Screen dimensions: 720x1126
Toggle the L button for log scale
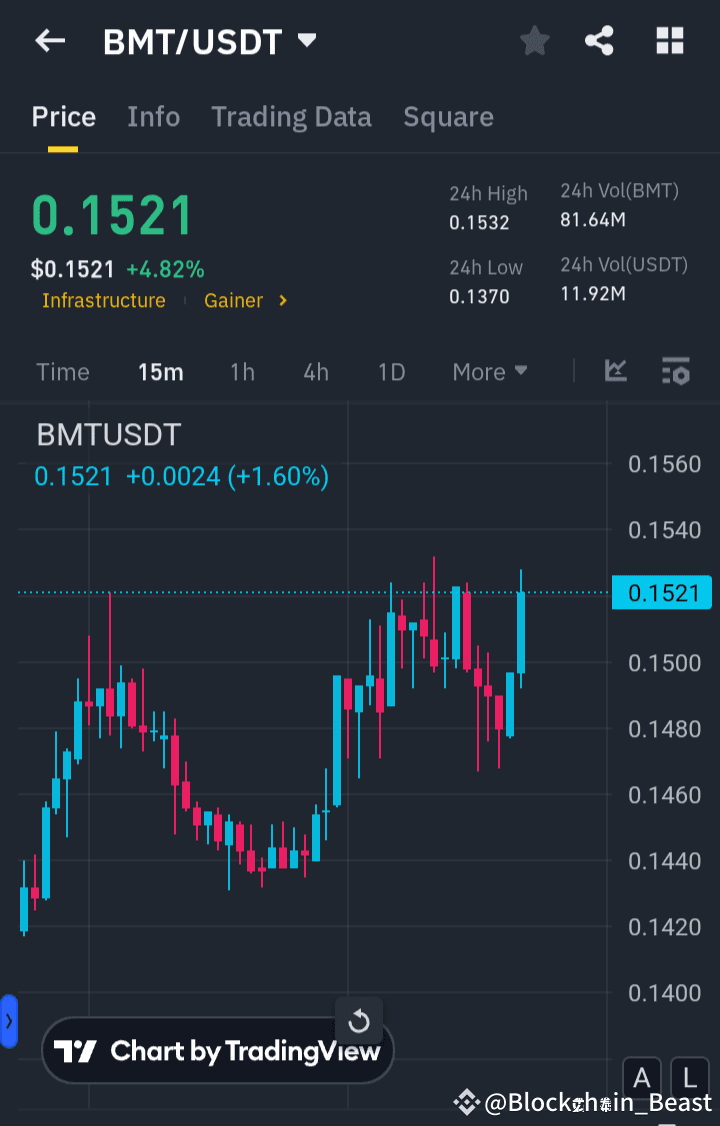[689, 1078]
